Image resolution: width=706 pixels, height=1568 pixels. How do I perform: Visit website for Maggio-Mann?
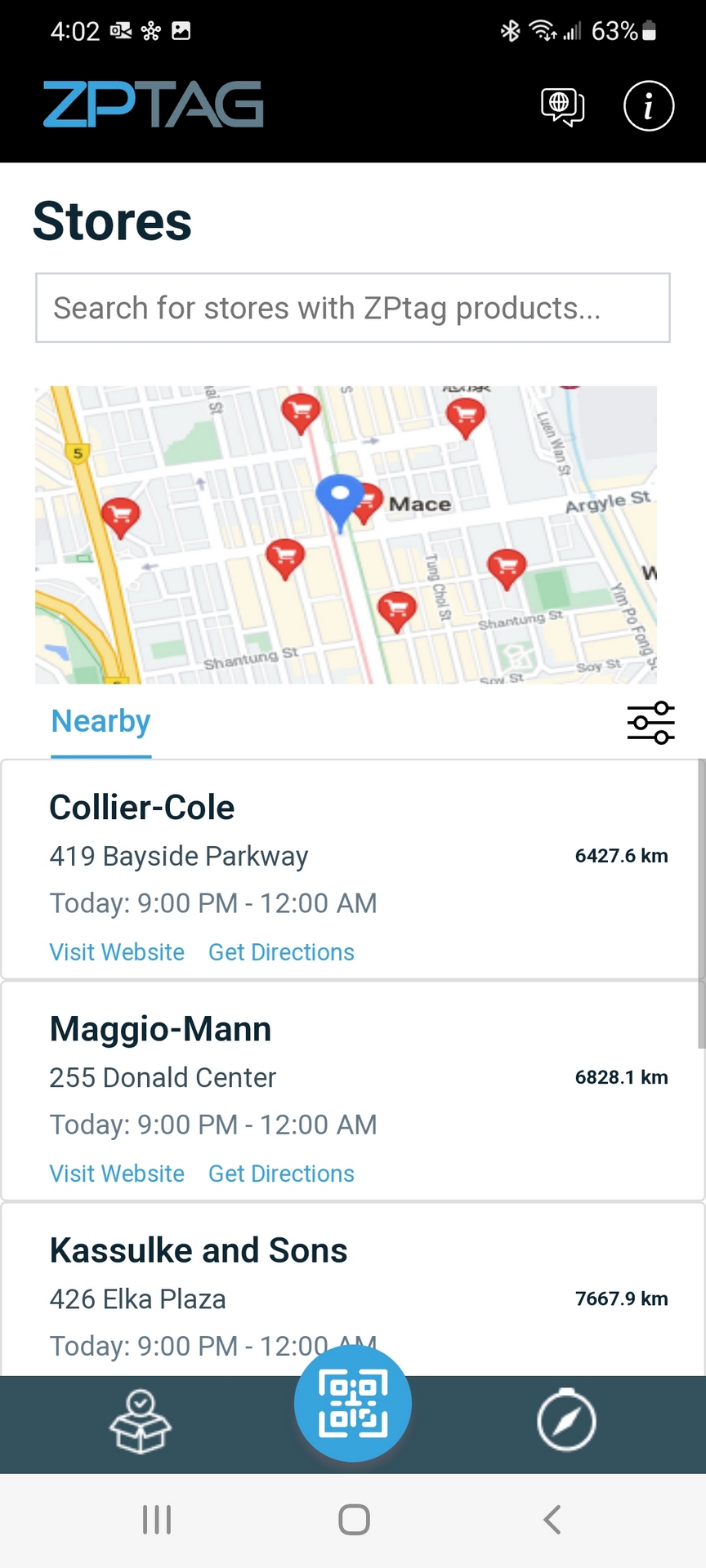point(117,1174)
